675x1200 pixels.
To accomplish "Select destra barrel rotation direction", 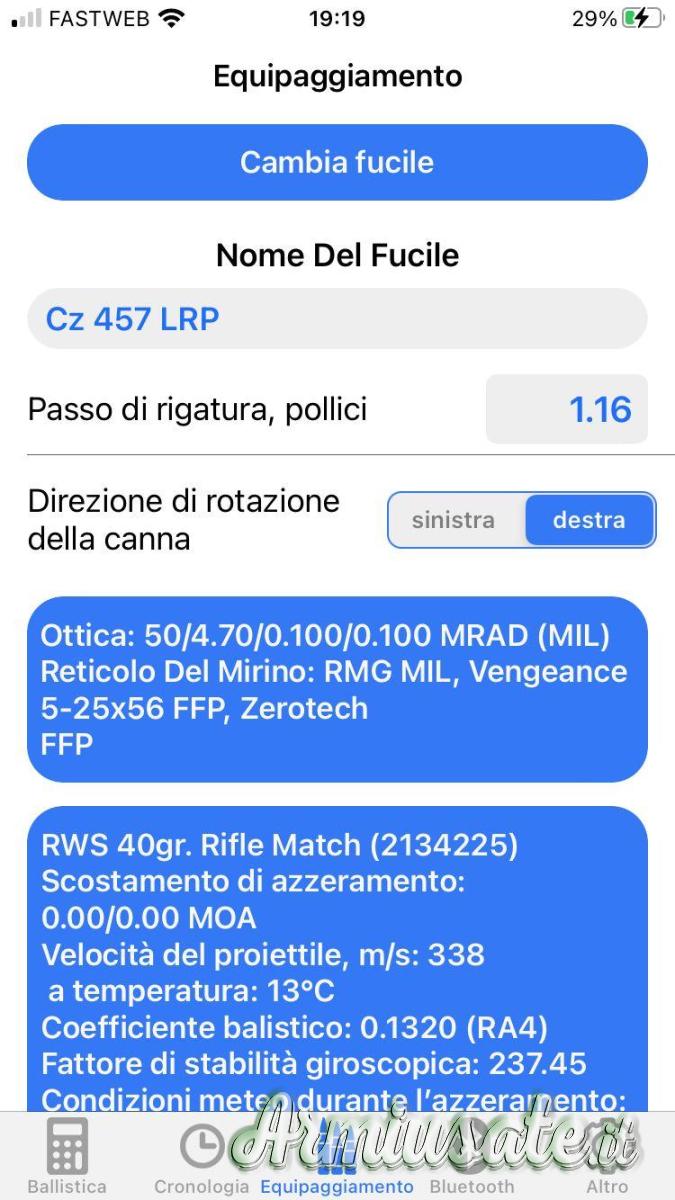I will (x=589, y=520).
